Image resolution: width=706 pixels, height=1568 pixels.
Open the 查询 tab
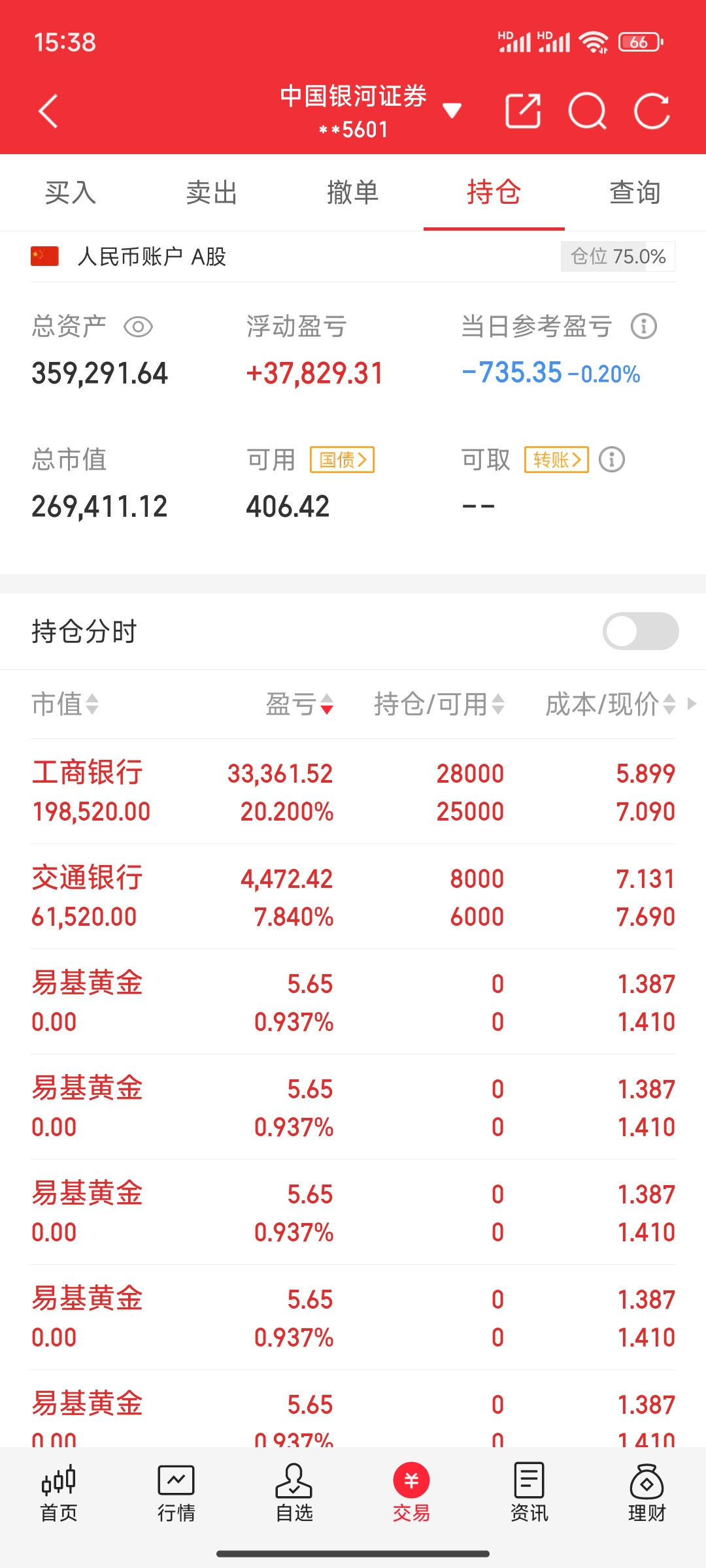[635, 193]
